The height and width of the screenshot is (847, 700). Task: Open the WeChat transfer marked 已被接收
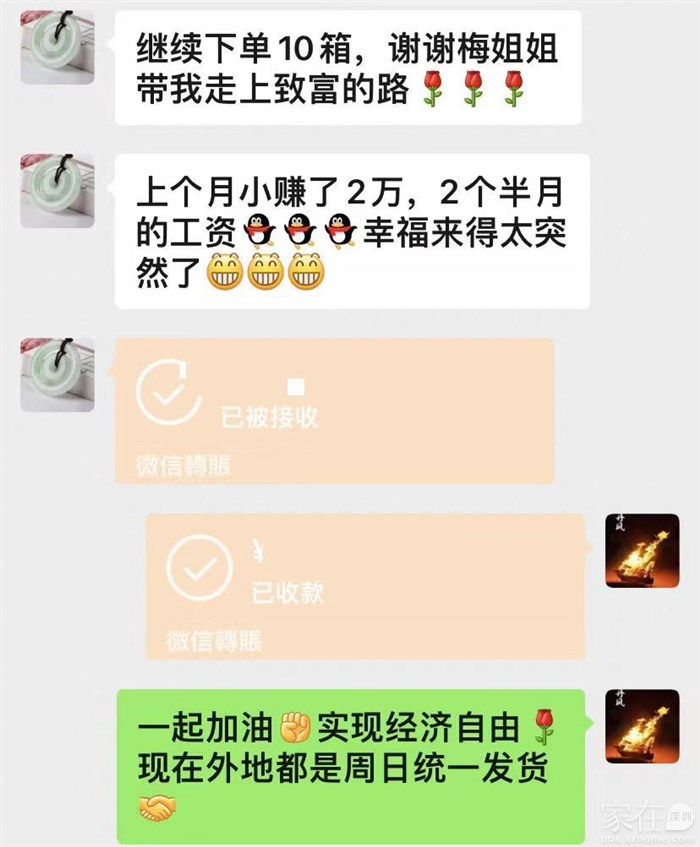coord(334,410)
